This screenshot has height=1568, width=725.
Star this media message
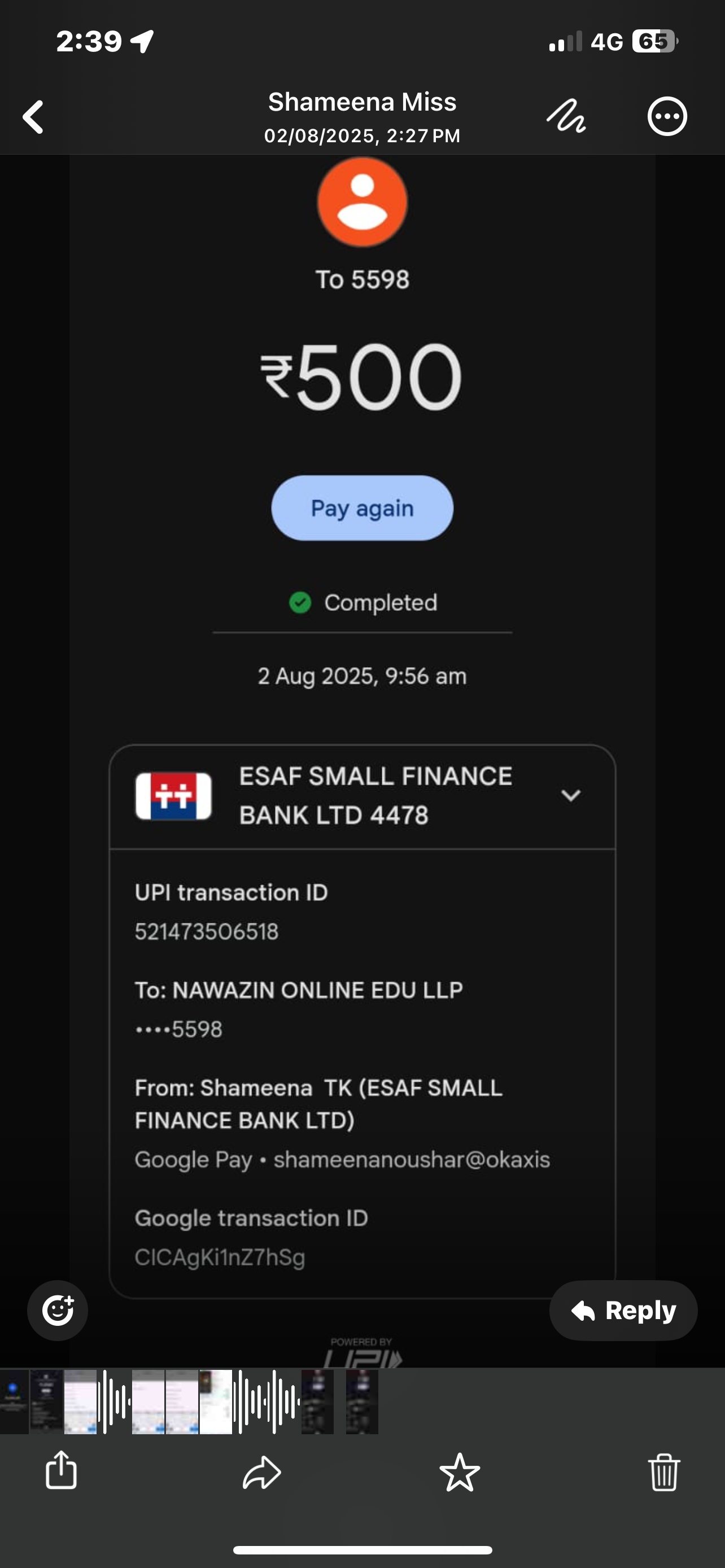(x=460, y=1472)
